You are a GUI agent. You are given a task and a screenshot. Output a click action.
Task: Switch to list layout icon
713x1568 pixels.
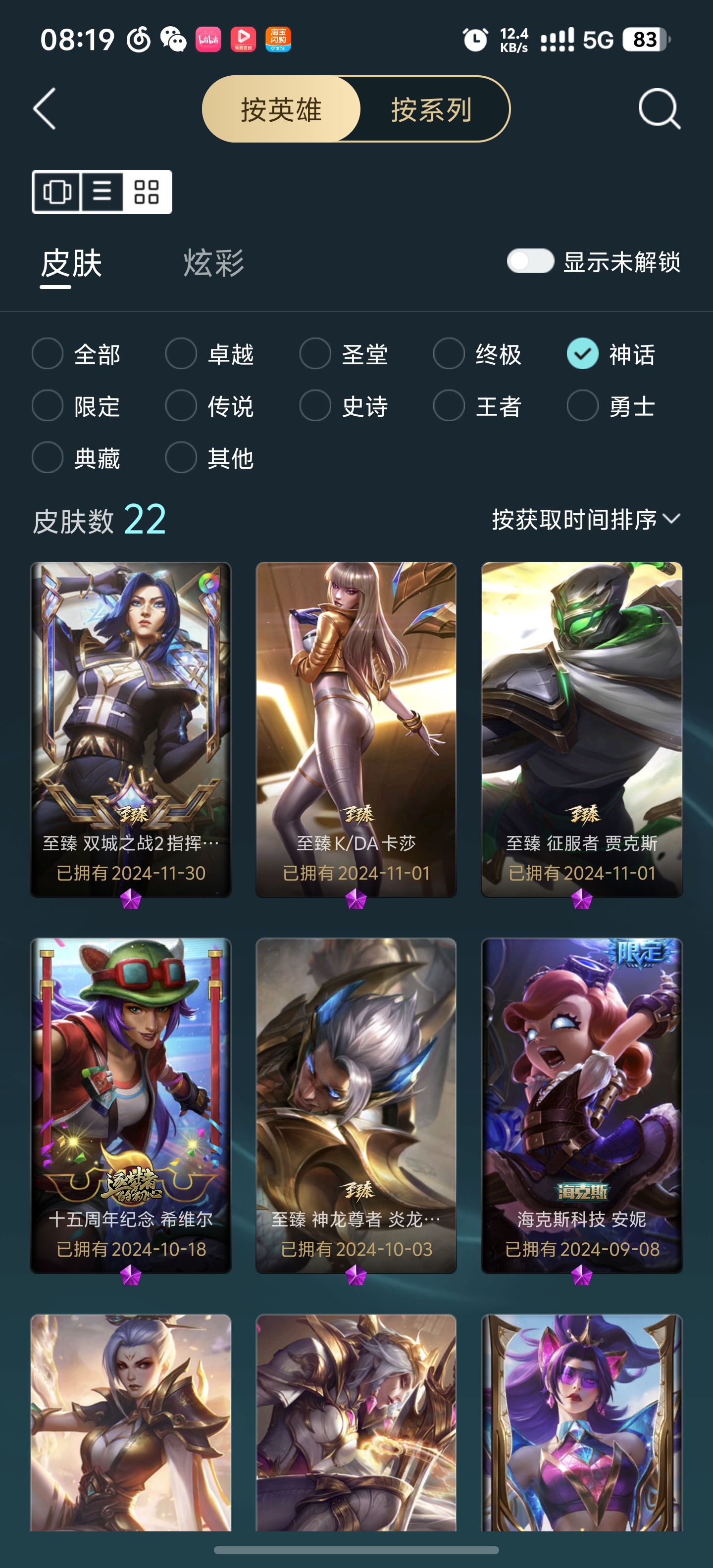pyautogui.click(x=102, y=193)
